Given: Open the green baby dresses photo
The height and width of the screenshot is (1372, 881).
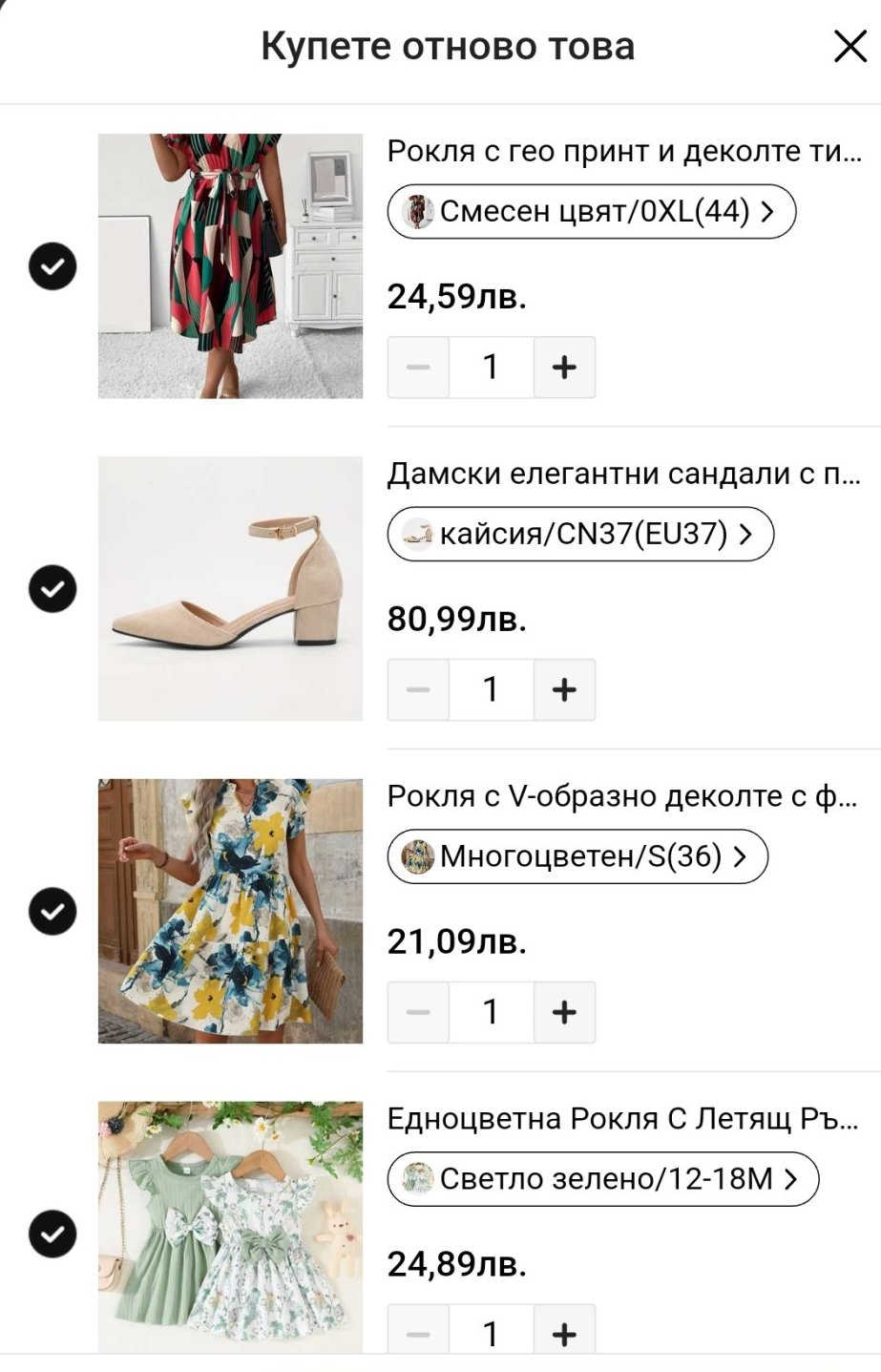Looking at the screenshot, I should 230,1227.
